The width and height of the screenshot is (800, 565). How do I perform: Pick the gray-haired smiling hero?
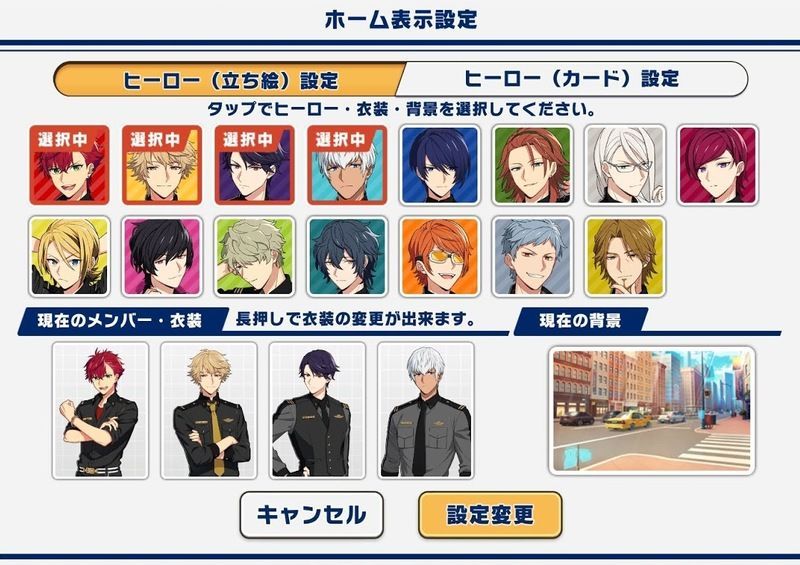pyautogui.click(x=532, y=256)
